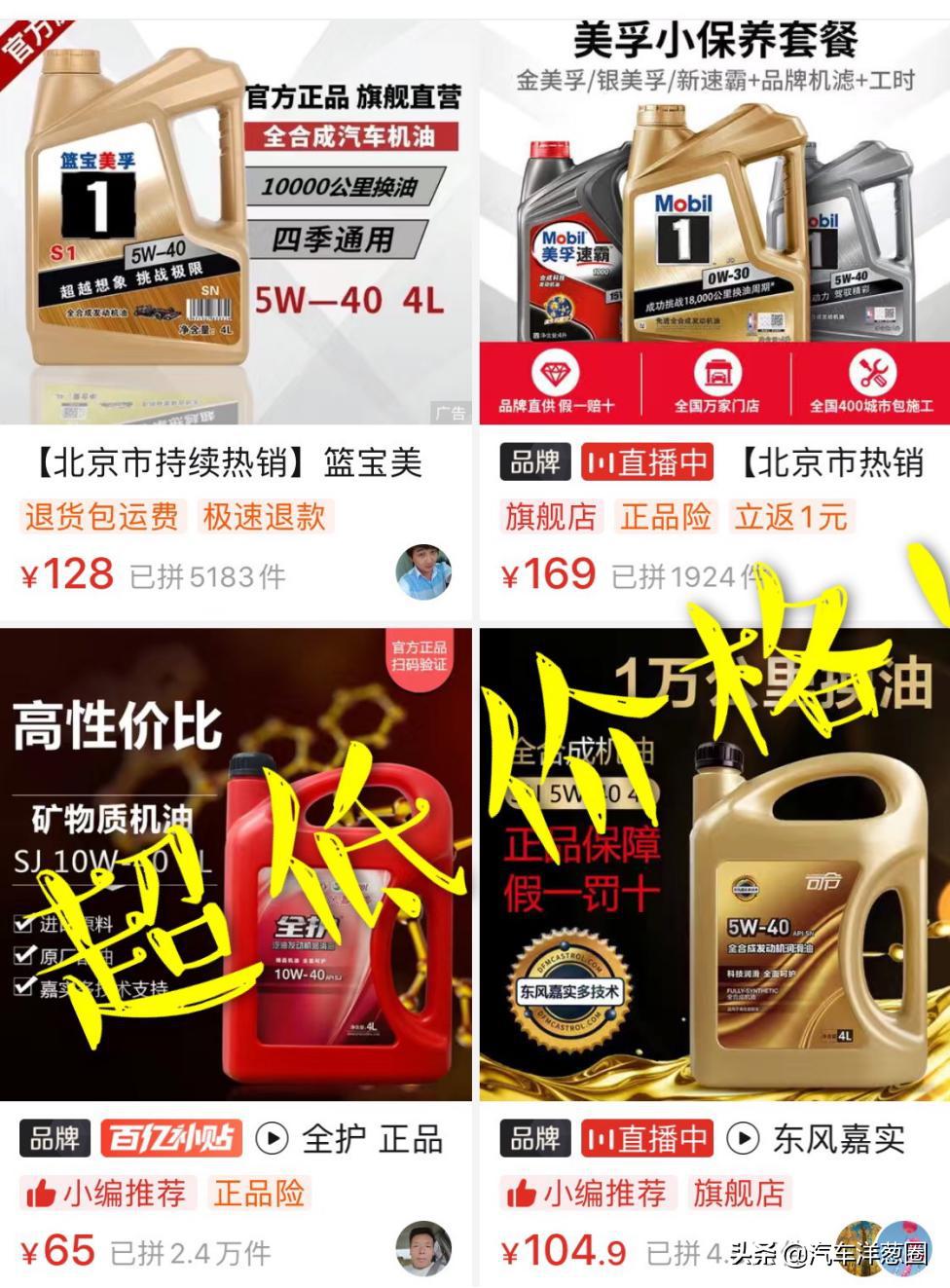Play the video on the 东风嘉实 listing
The width and height of the screenshot is (950, 1288).
742,1136
